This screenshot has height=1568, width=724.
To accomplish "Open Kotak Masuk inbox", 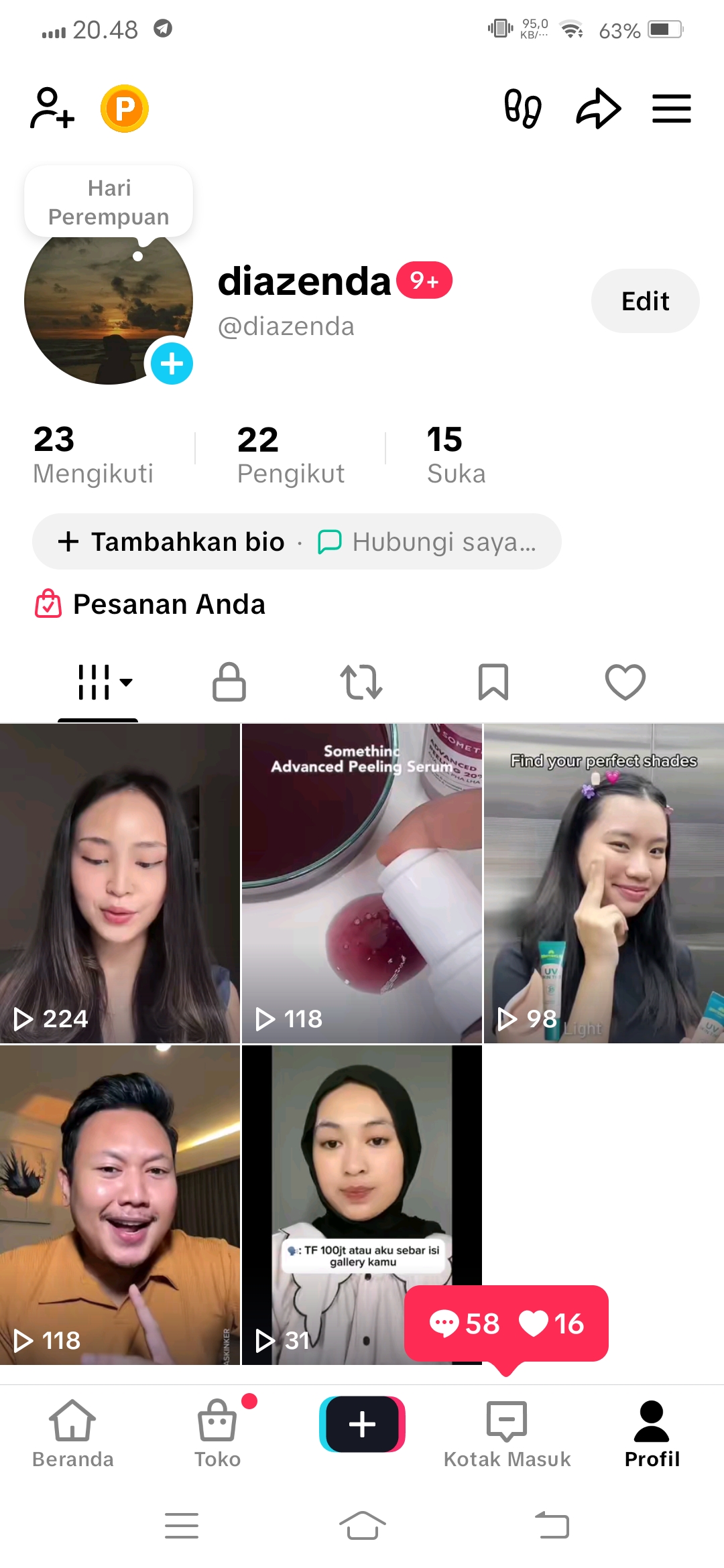I will 507,1433.
